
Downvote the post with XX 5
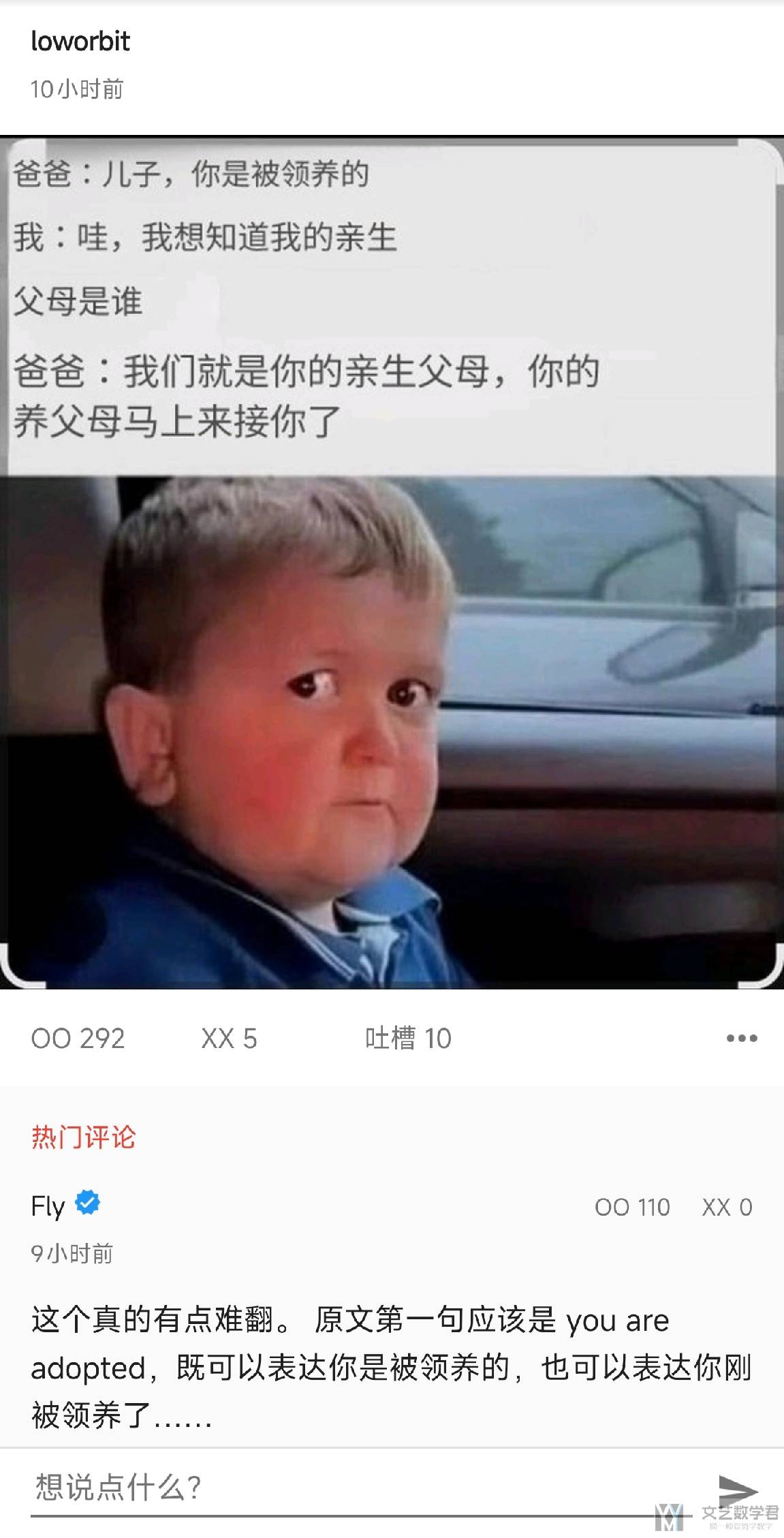point(229,1039)
